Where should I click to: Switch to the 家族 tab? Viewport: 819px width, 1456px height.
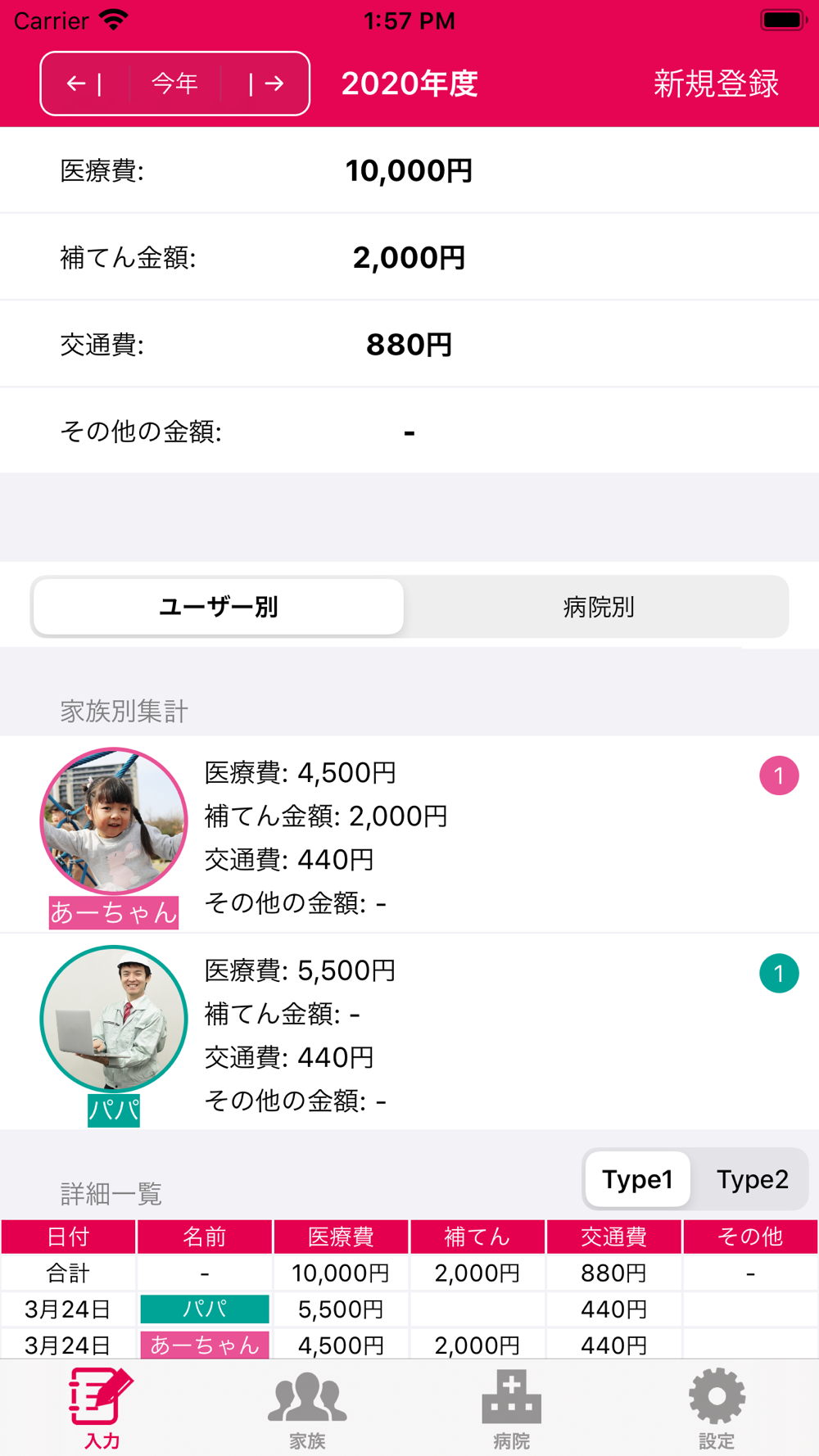[307, 1407]
